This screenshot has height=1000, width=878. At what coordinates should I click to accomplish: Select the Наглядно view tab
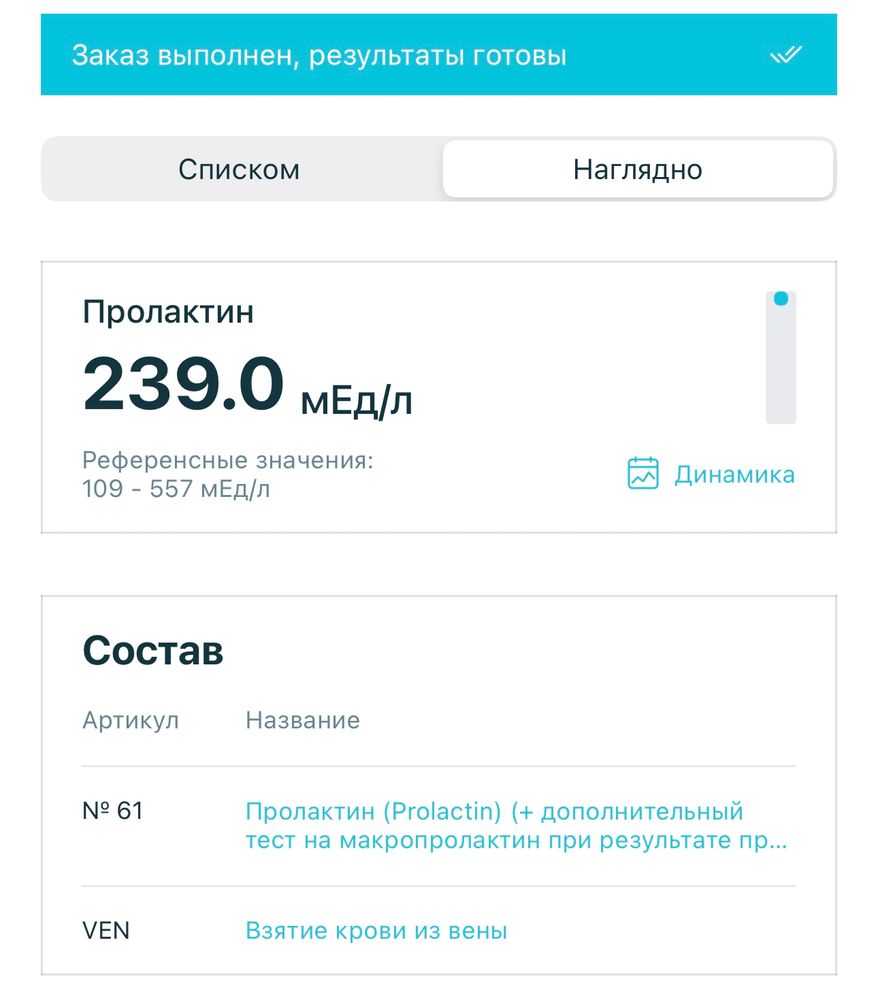[x=638, y=169]
